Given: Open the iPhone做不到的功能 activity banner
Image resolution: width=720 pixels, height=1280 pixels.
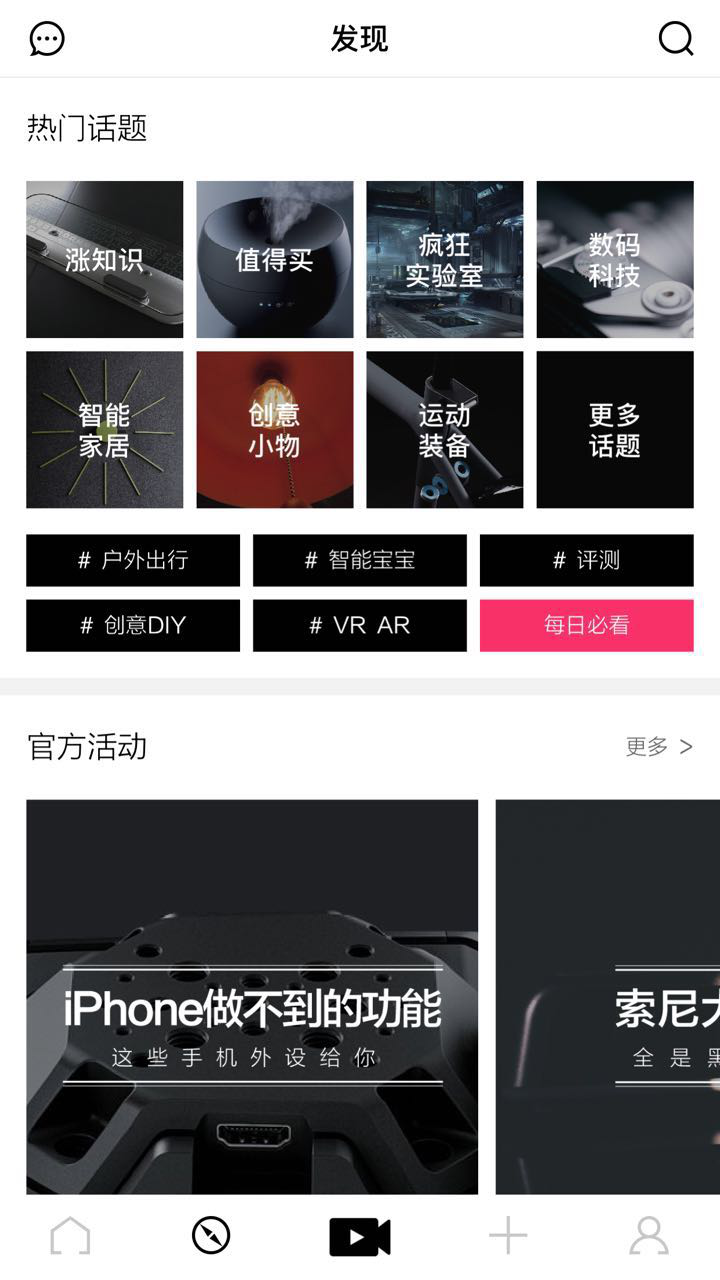Looking at the screenshot, I should pos(255,995).
